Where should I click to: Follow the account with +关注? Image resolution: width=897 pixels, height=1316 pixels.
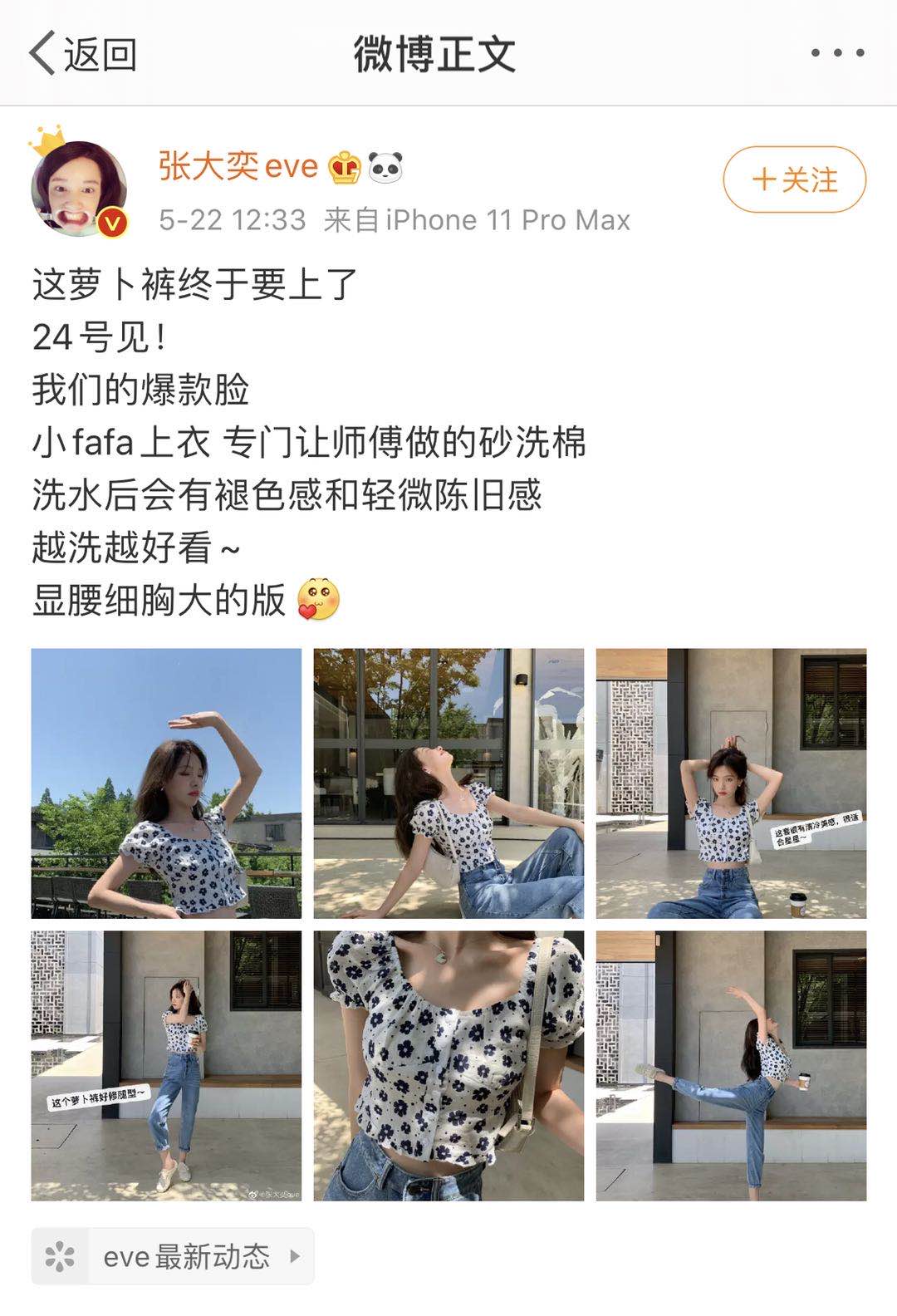click(x=794, y=179)
